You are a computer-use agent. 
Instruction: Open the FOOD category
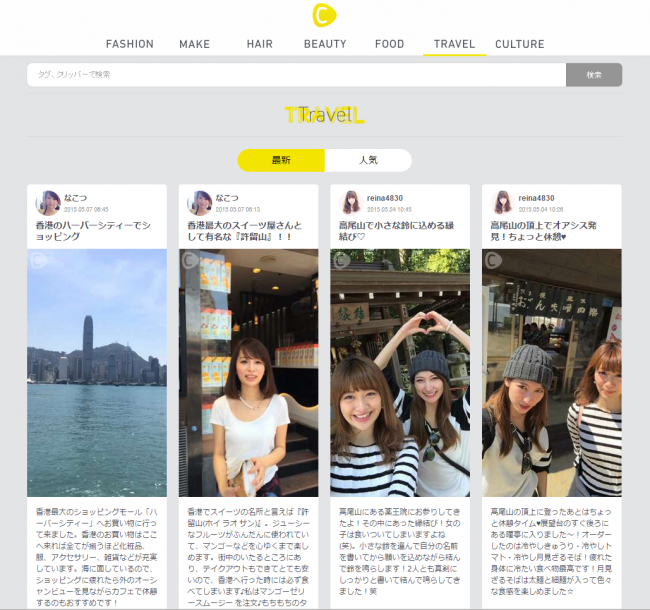tap(389, 44)
